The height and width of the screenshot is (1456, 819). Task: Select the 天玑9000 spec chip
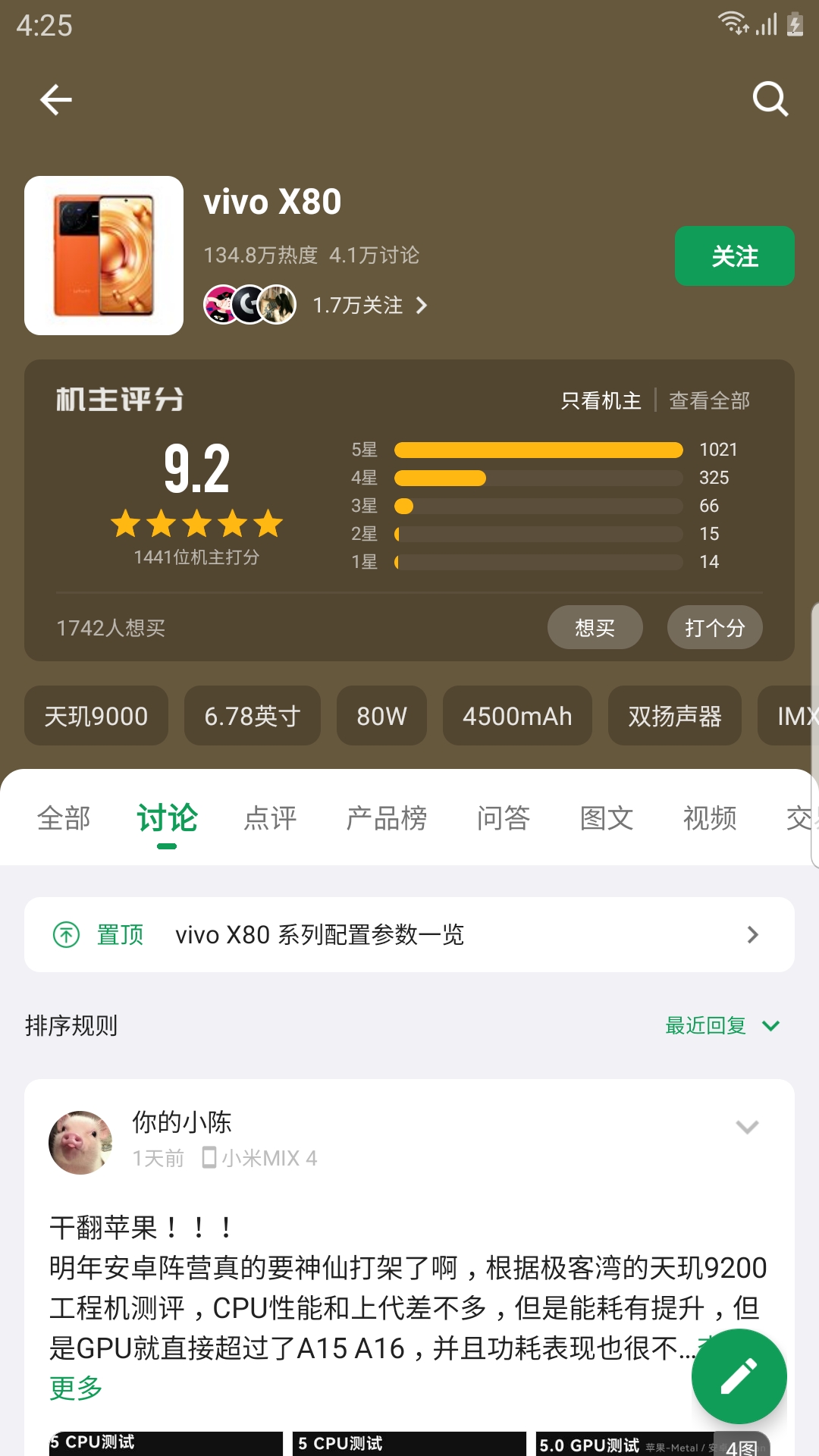point(96,716)
